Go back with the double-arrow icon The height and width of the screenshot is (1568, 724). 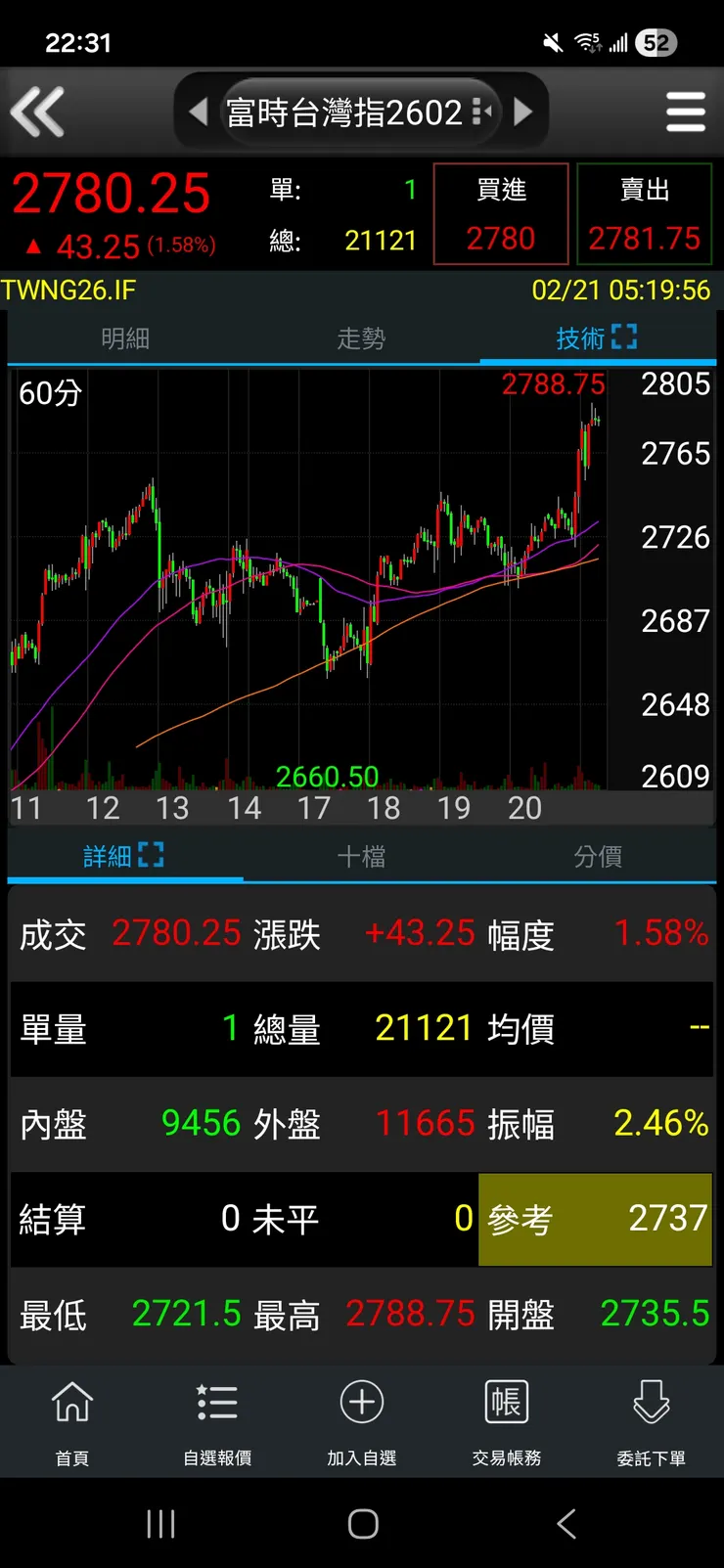click(37, 112)
